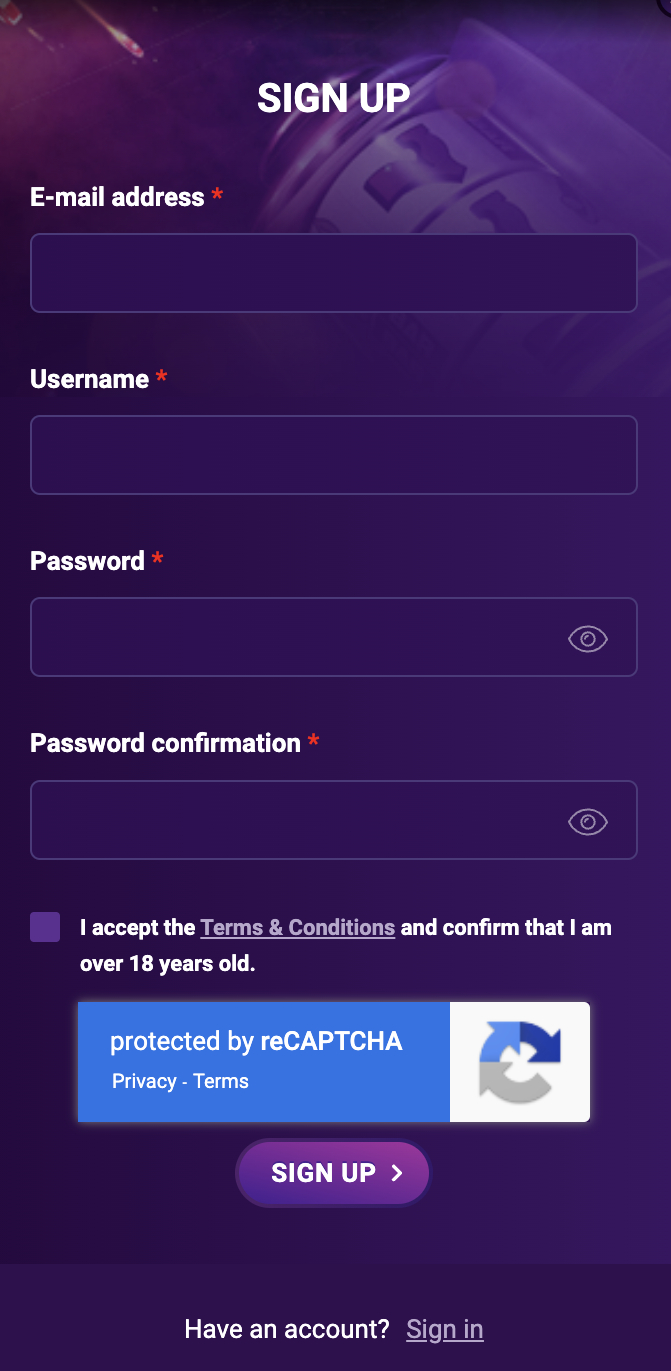Focus the E-mail address field

click(x=334, y=273)
